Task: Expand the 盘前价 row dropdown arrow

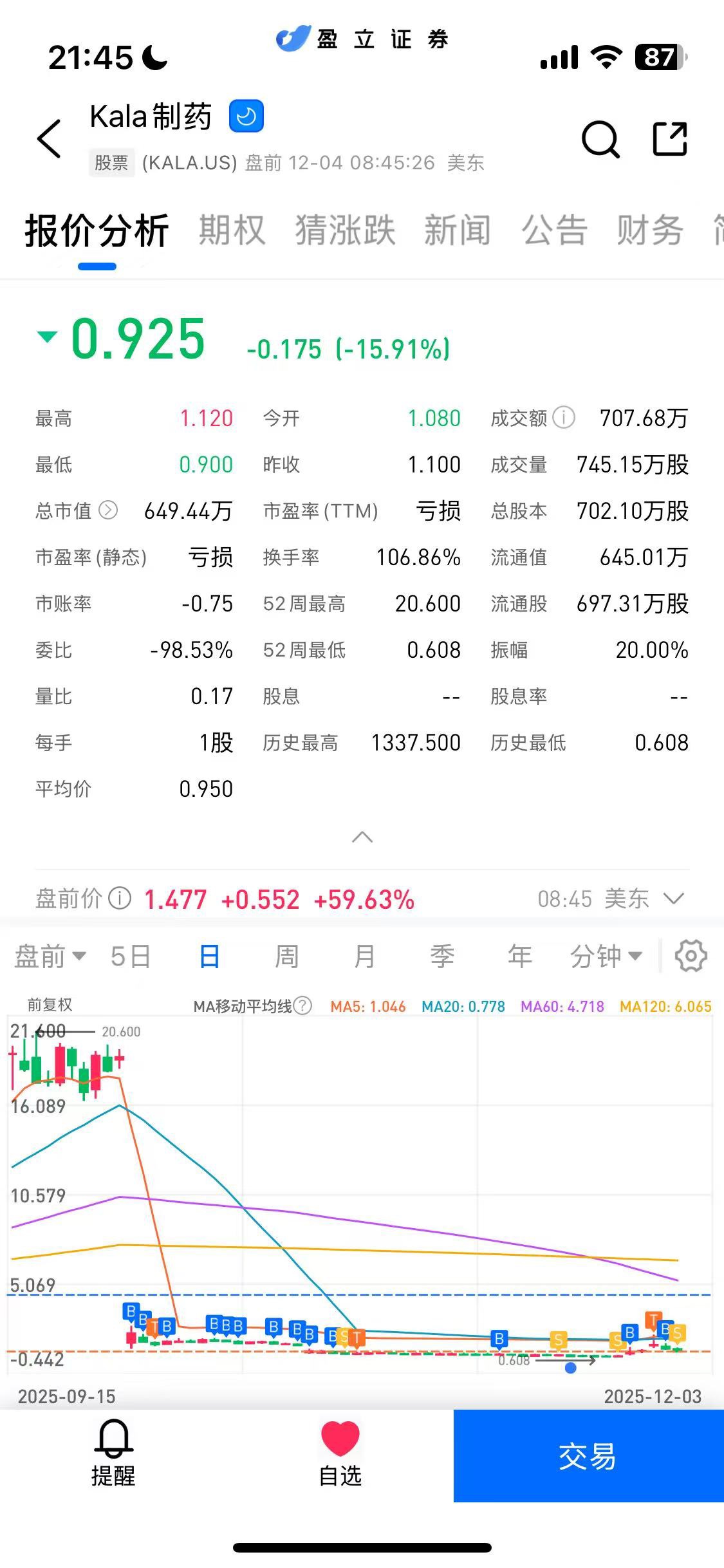Action: (x=673, y=899)
